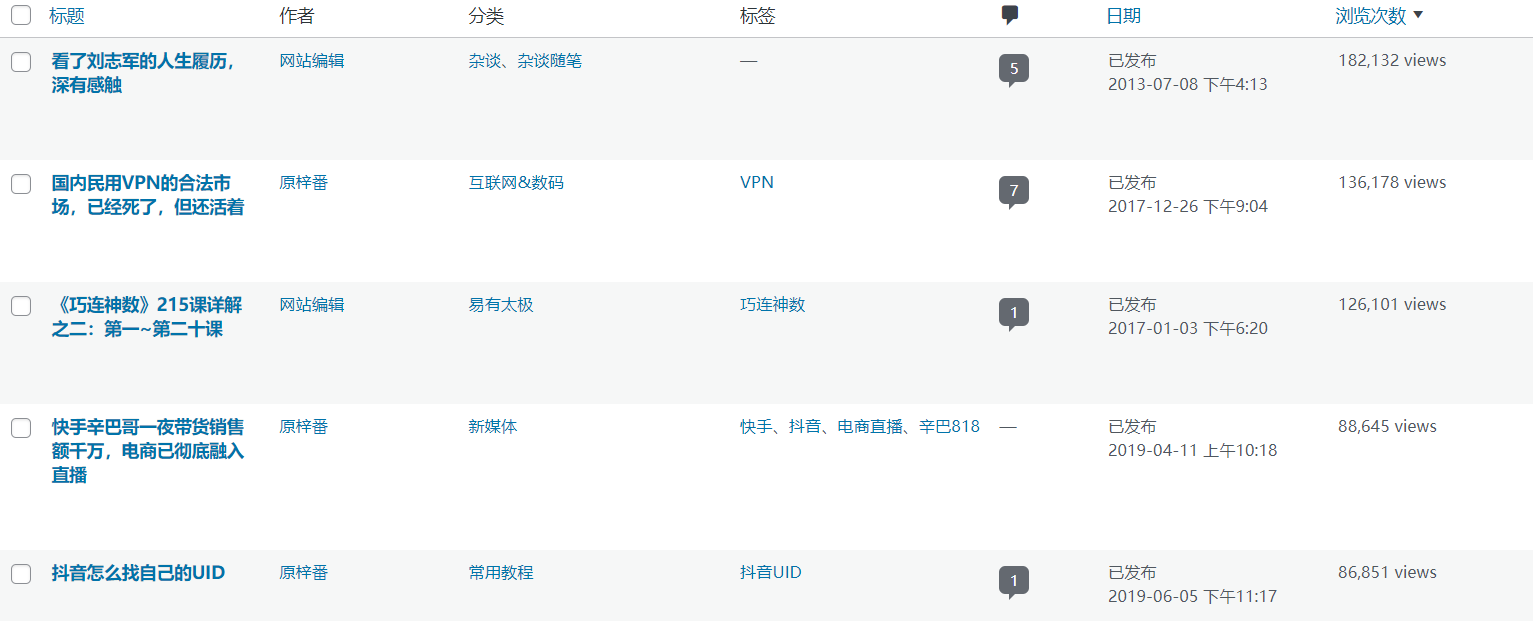Sort posts by 浏览次数 column
This screenshot has height=621, width=1533.
point(1370,16)
